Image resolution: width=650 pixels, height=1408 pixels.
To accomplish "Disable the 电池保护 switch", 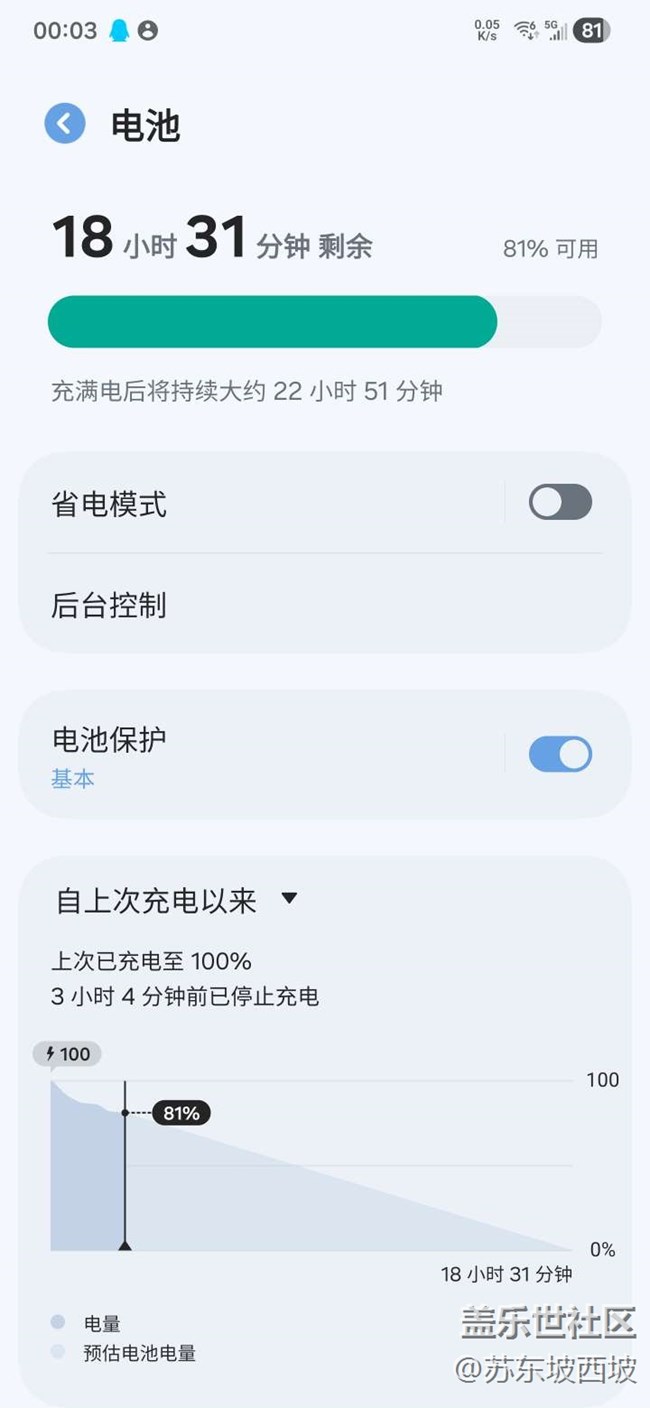I will [x=560, y=754].
